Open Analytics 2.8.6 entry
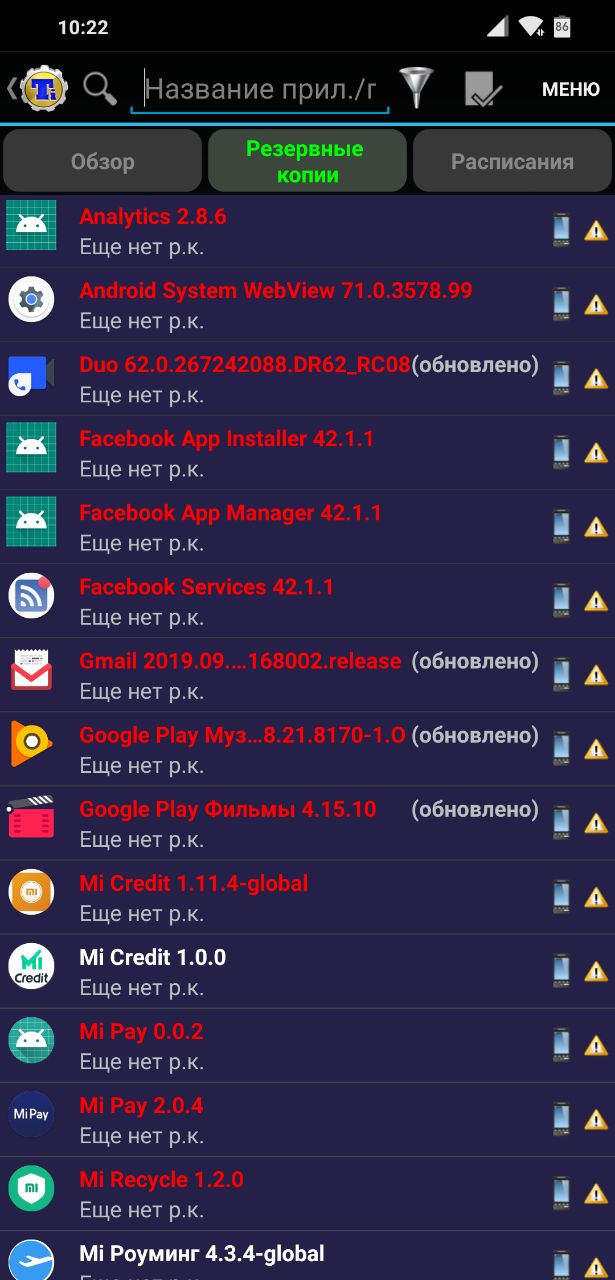 click(x=307, y=231)
